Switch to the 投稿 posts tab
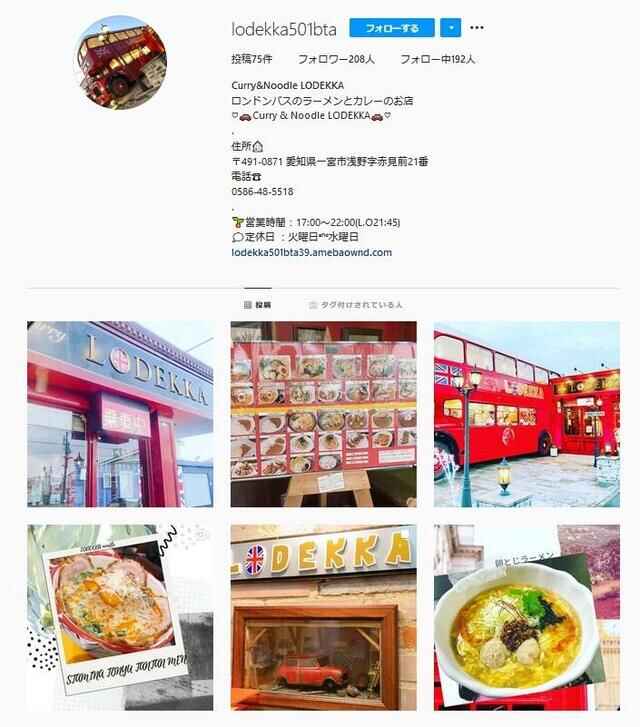Image resolution: width=640 pixels, height=727 pixels. point(258,304)
